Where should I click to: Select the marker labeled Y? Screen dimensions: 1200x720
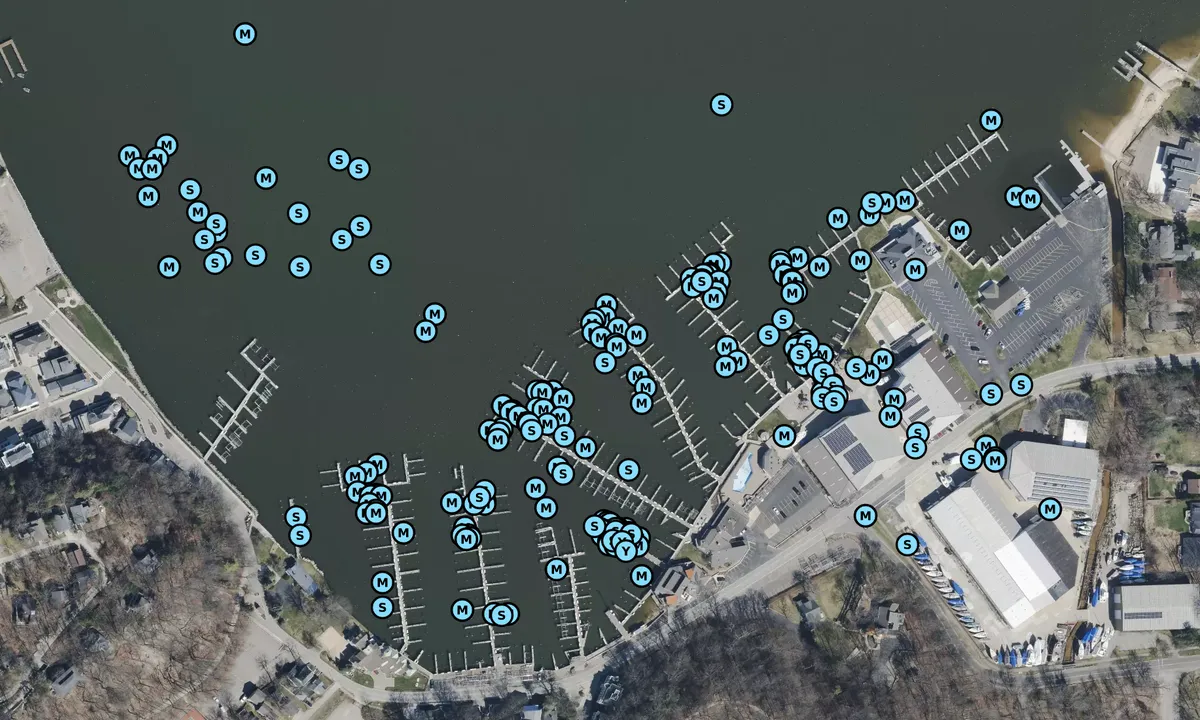point(625,550)
